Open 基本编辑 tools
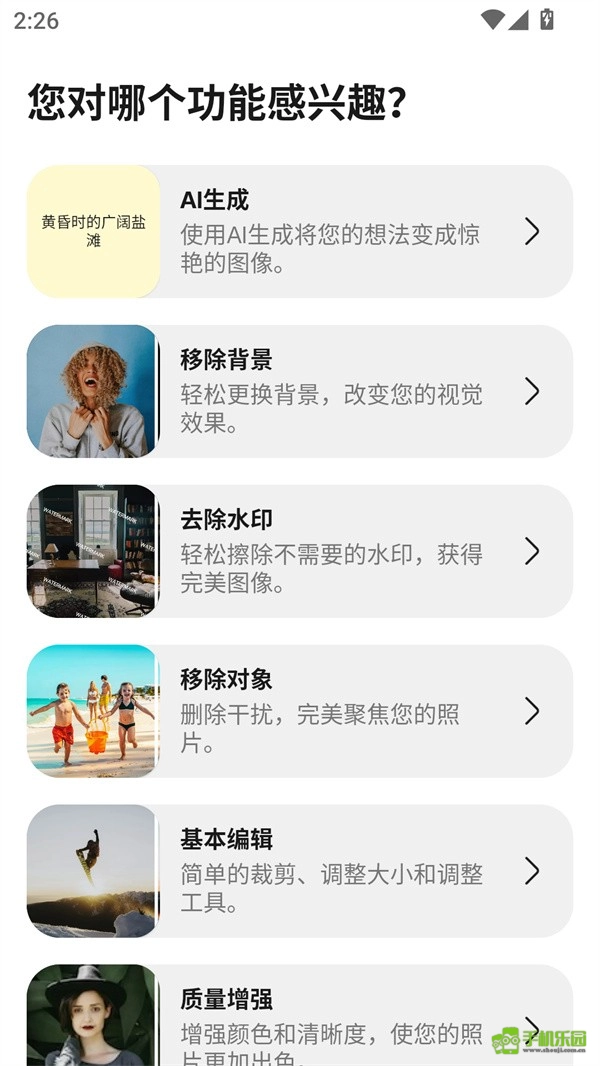Screen dimensions: 600x1066 point(300,872)
